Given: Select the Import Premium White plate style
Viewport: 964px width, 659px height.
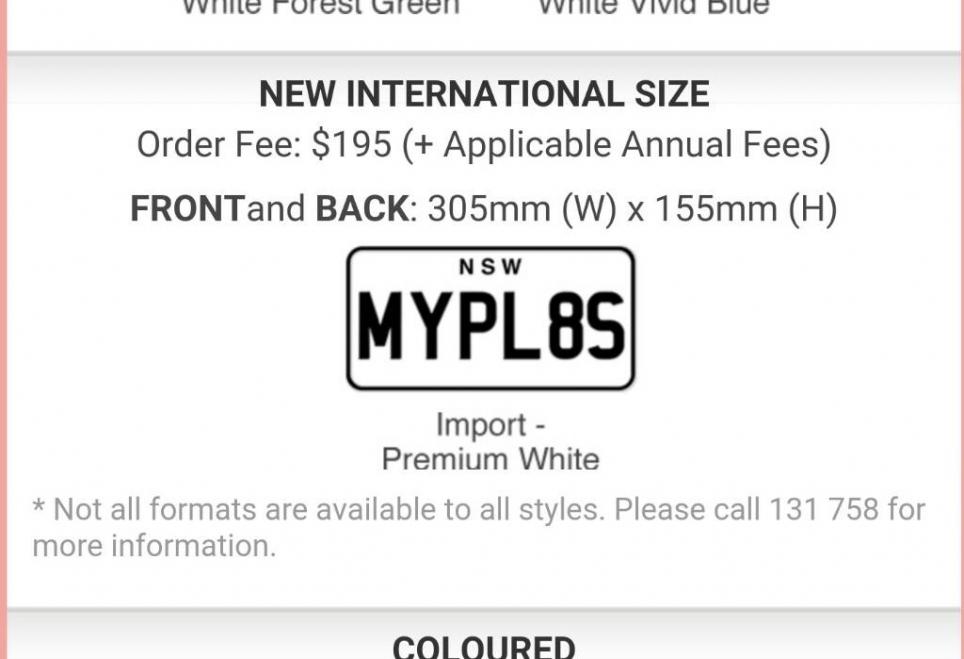Looking at the screenshot, I should (490, 319).
